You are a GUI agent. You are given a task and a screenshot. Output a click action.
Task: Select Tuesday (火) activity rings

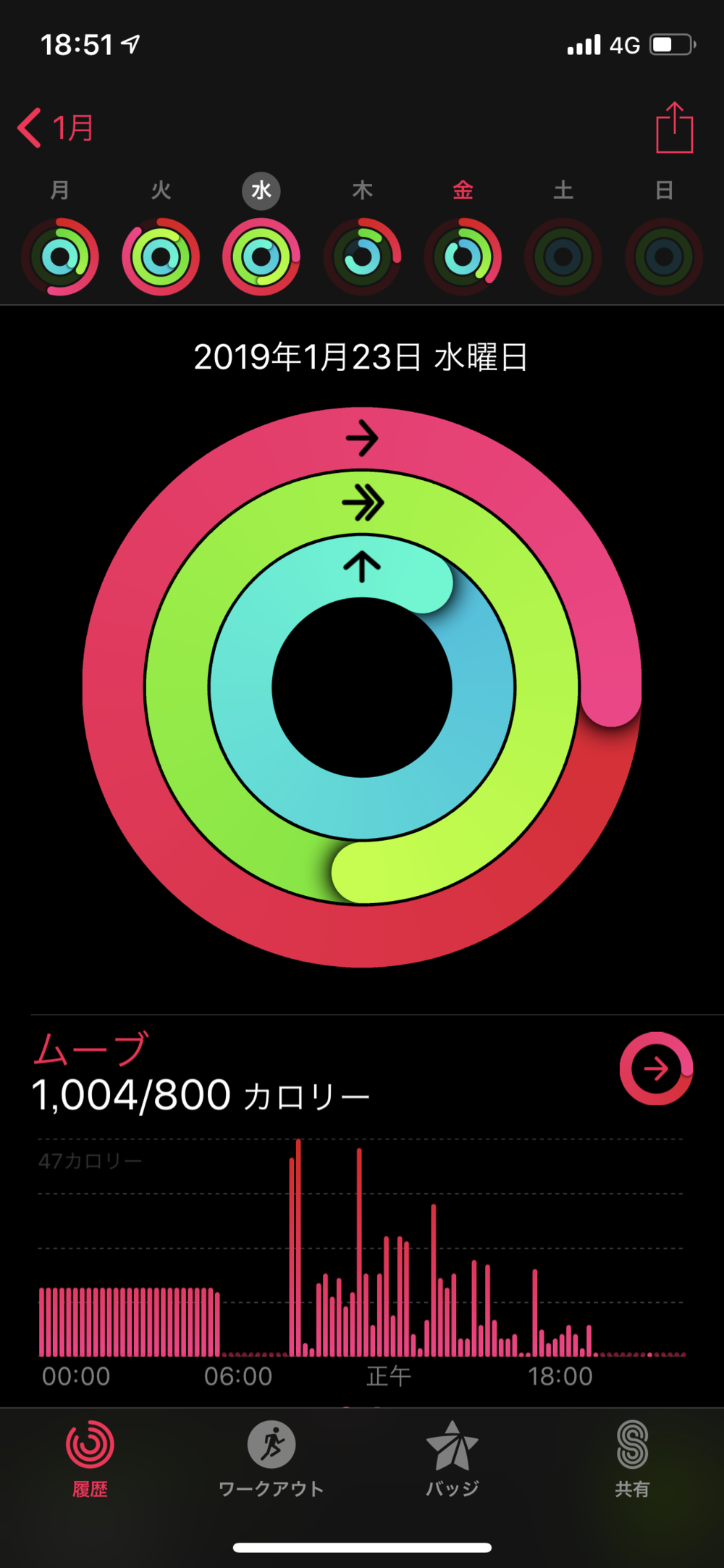pyautogui.click(x=161, y=256)
